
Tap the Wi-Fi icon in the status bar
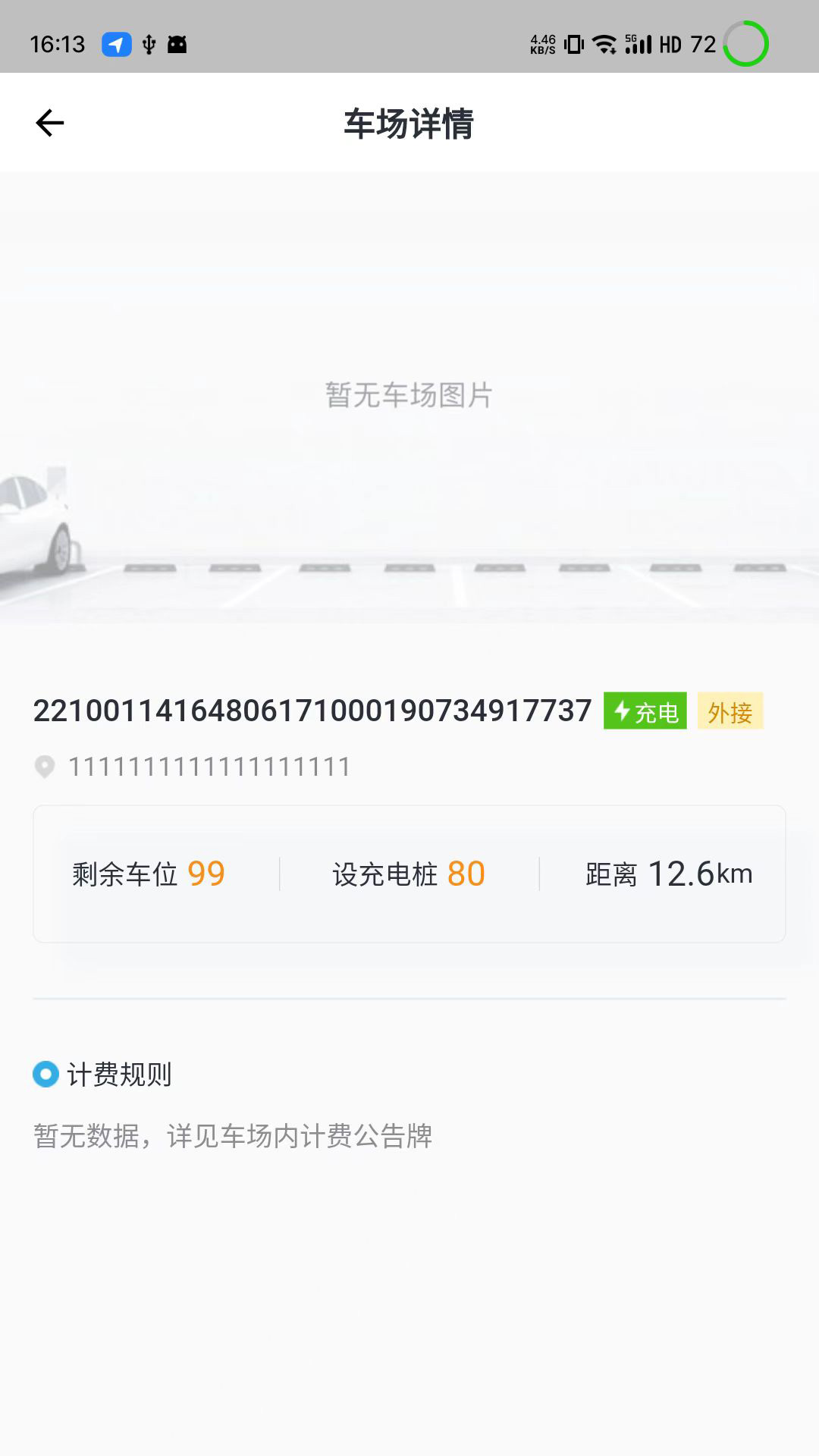click(x=603, y=44)
